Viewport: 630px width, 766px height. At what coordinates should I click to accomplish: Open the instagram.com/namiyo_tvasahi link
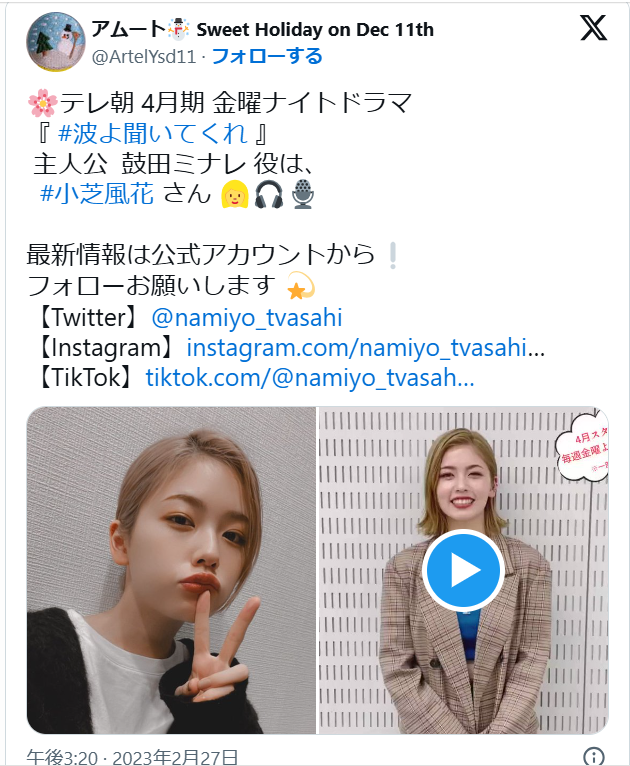[357, 348]
